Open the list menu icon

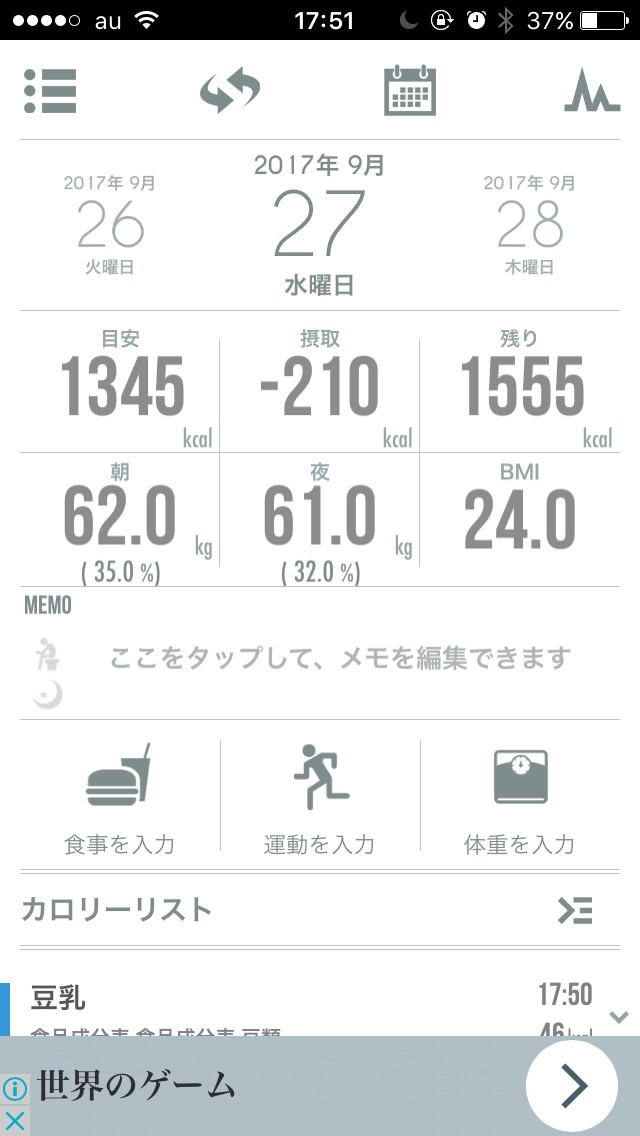point(50,92)
